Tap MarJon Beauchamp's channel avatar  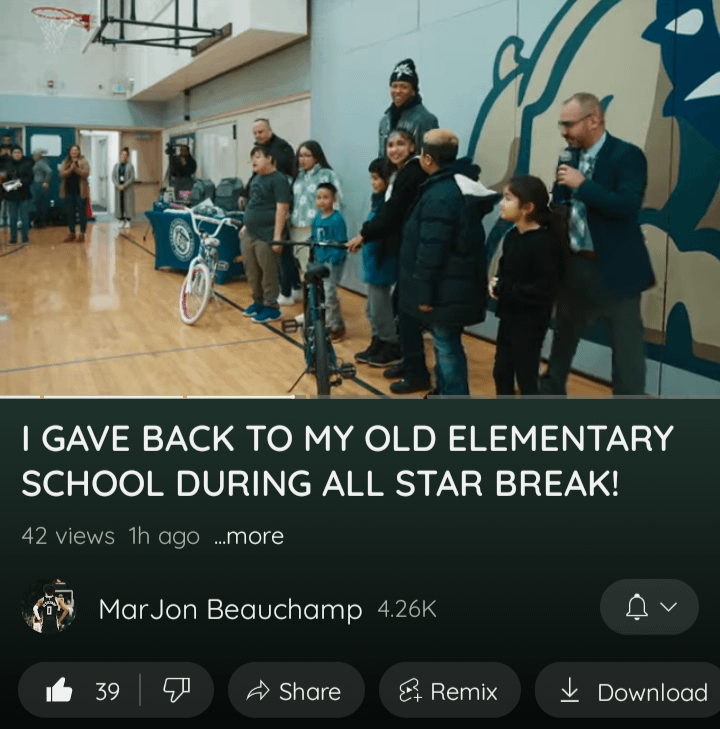[49, 607]
